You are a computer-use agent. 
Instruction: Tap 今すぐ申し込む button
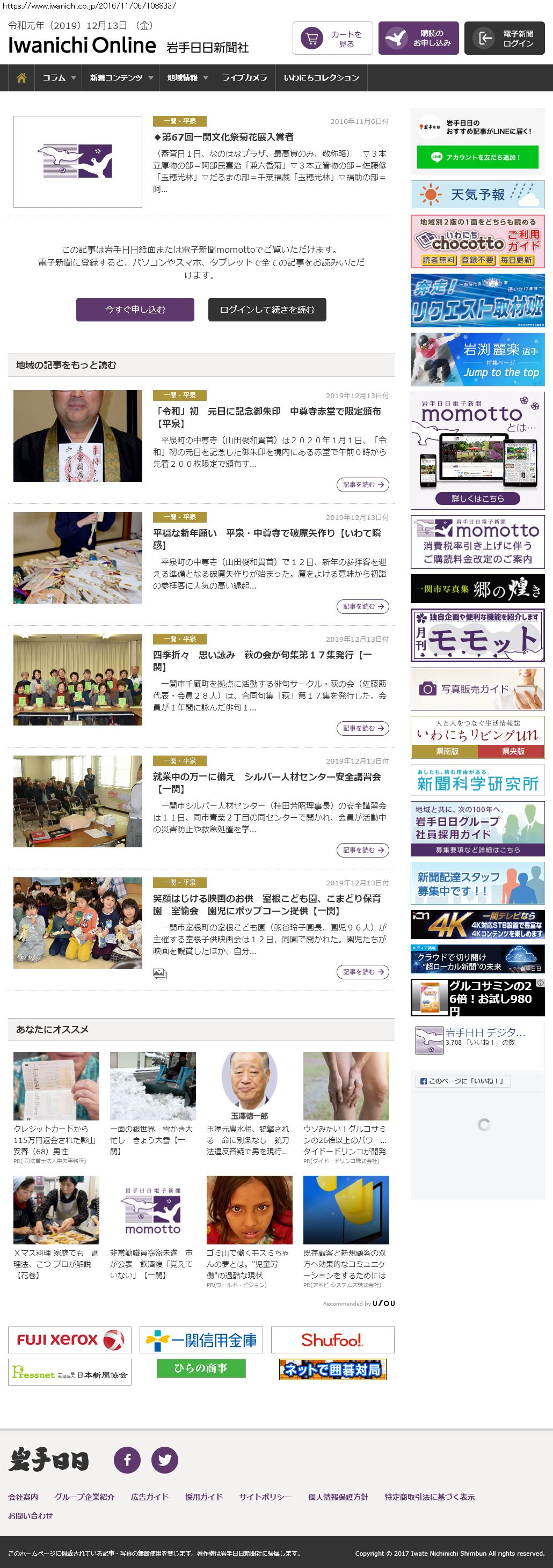(x=135, y=309)
